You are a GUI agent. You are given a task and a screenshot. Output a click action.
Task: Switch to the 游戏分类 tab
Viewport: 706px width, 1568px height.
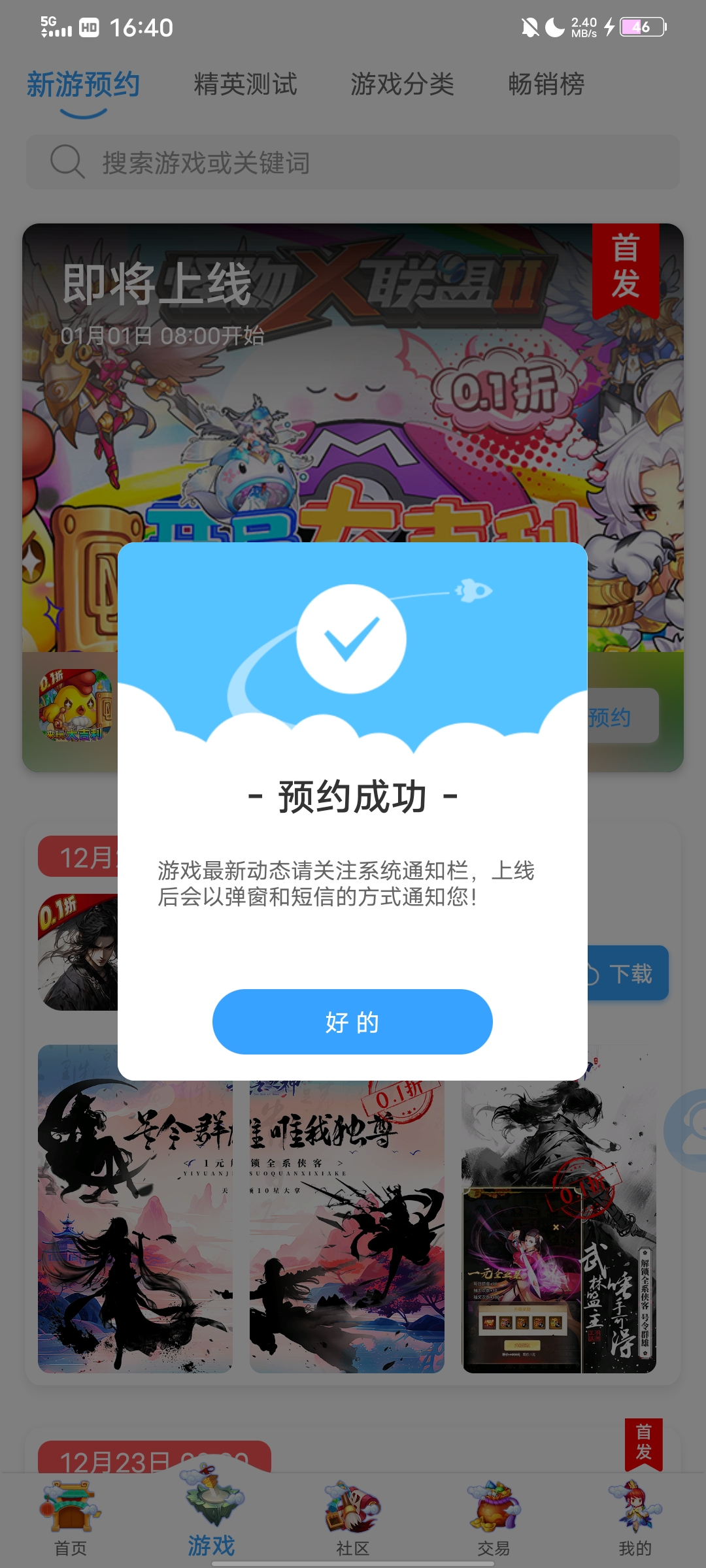(x=402, y=84)
